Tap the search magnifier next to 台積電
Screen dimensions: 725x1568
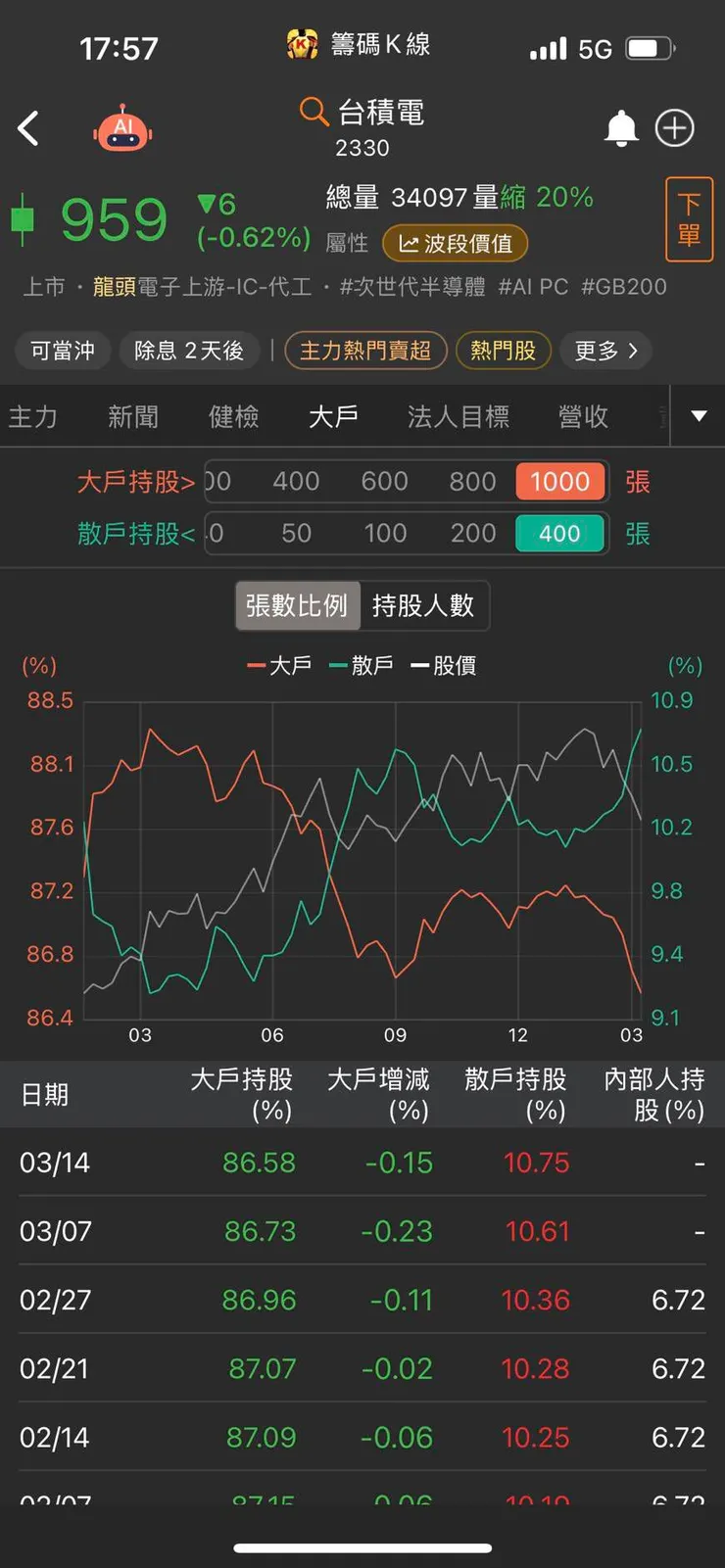313,113
